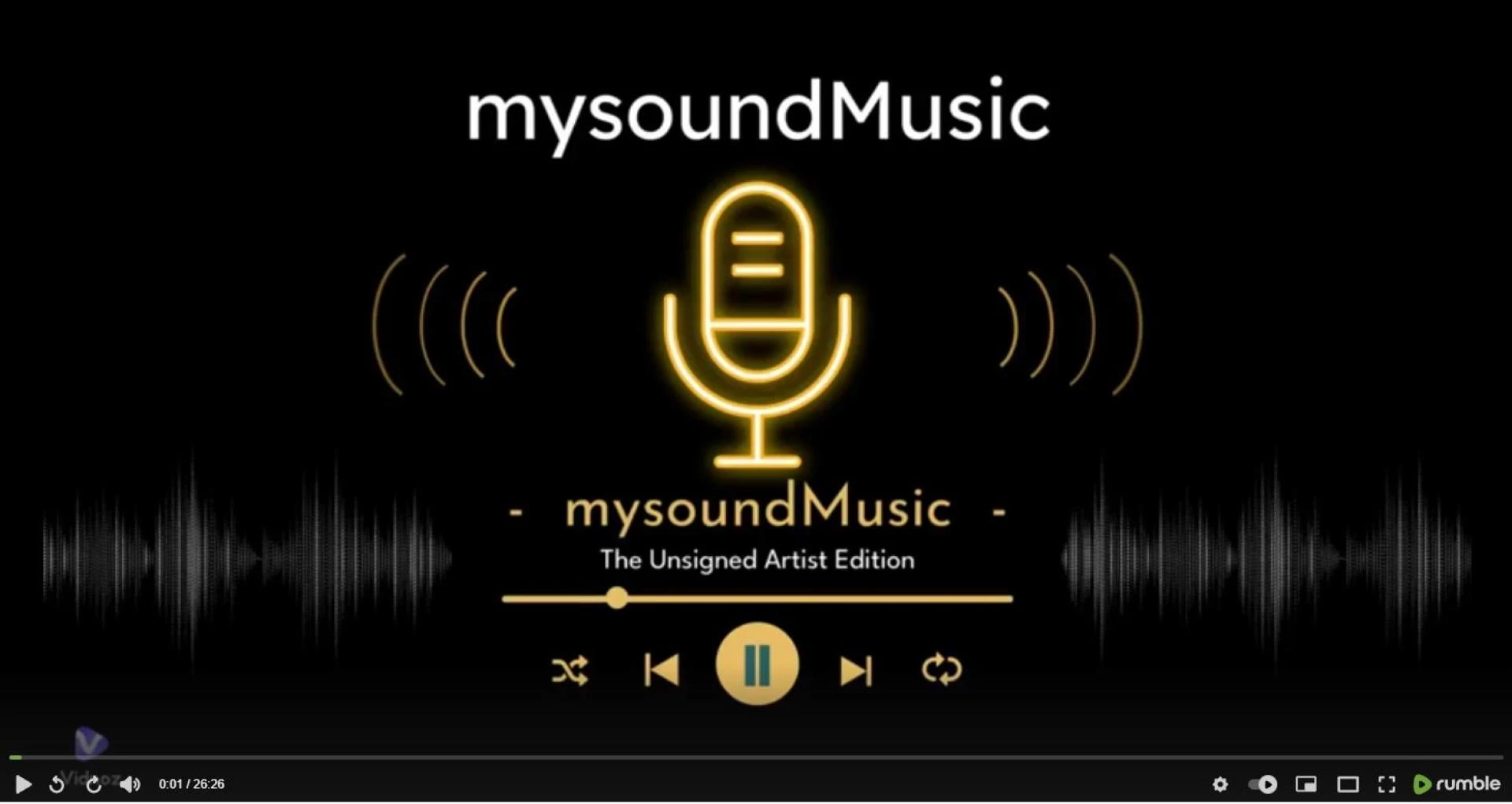
Task: Enter fullscreen mode
Action: [x=1387, y=784]
